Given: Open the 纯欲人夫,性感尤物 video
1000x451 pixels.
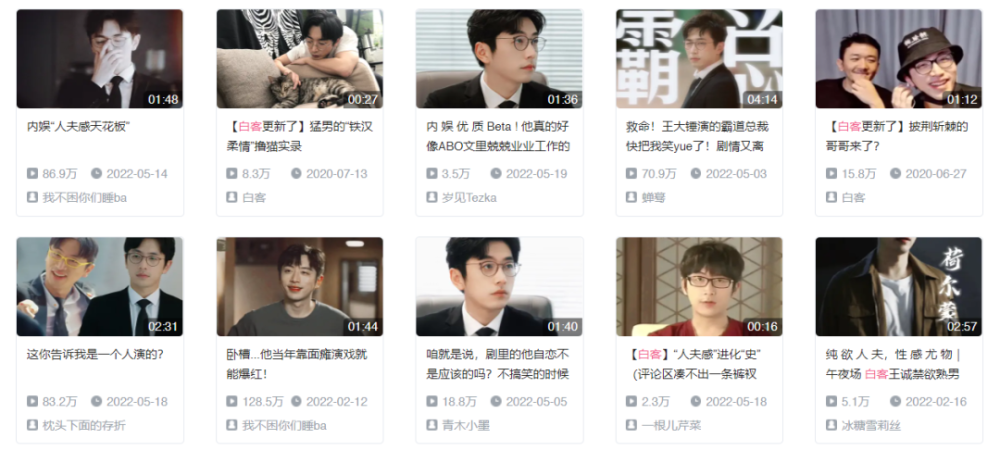Looking at the screenshot, I should click(898, 286).
